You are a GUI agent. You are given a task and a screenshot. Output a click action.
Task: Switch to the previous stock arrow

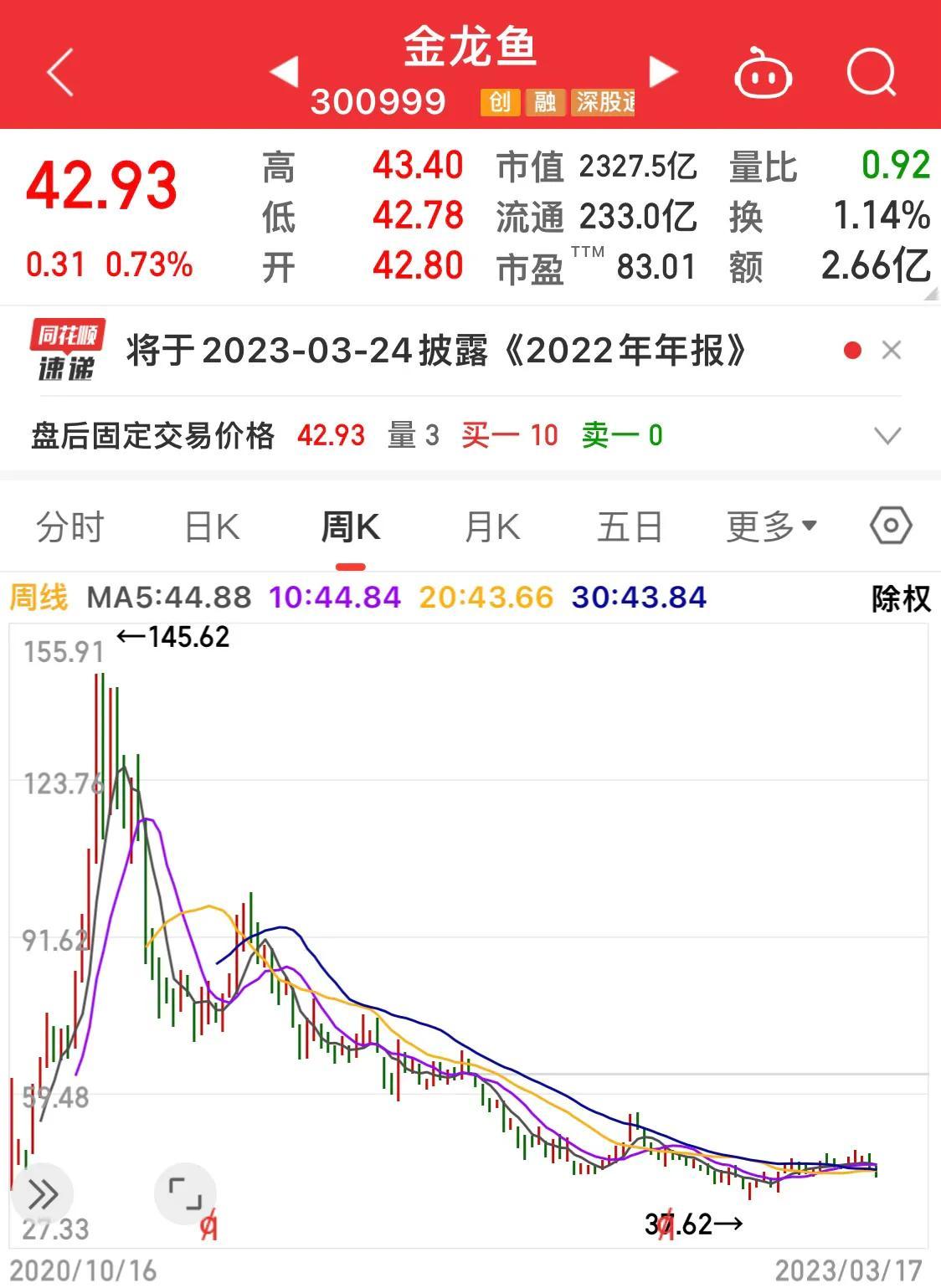click(285, 72)
